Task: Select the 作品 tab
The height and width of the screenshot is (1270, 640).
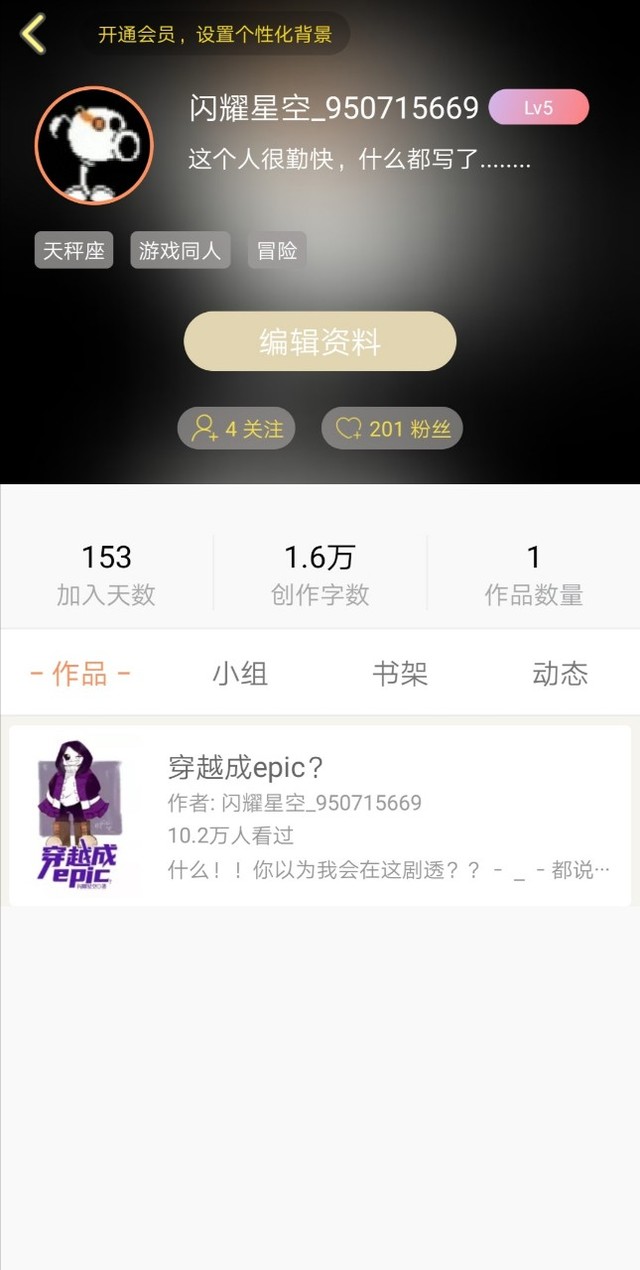Action: tap(80, 674)
